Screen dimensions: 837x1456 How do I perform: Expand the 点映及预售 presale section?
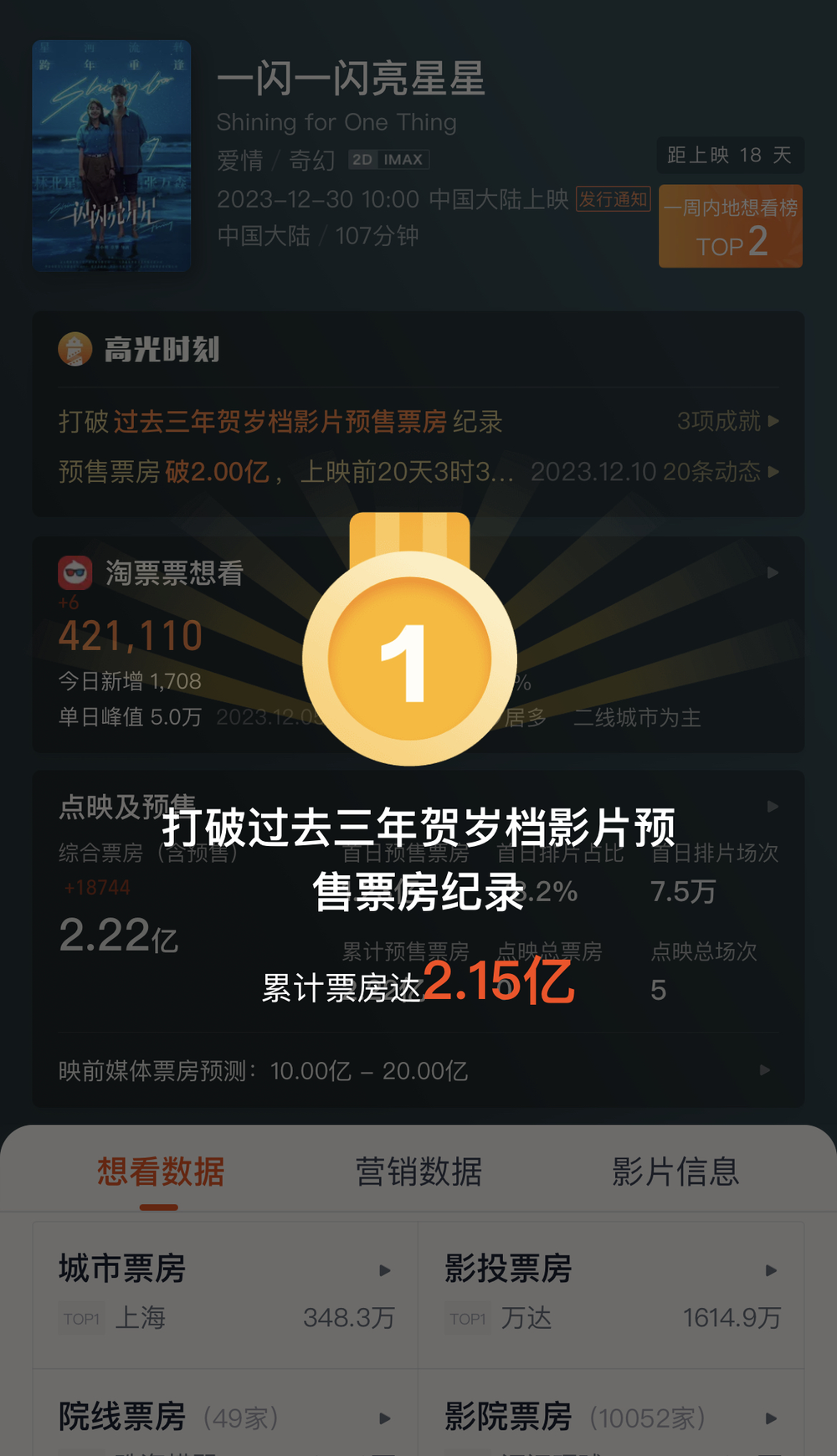pos(772,807)
